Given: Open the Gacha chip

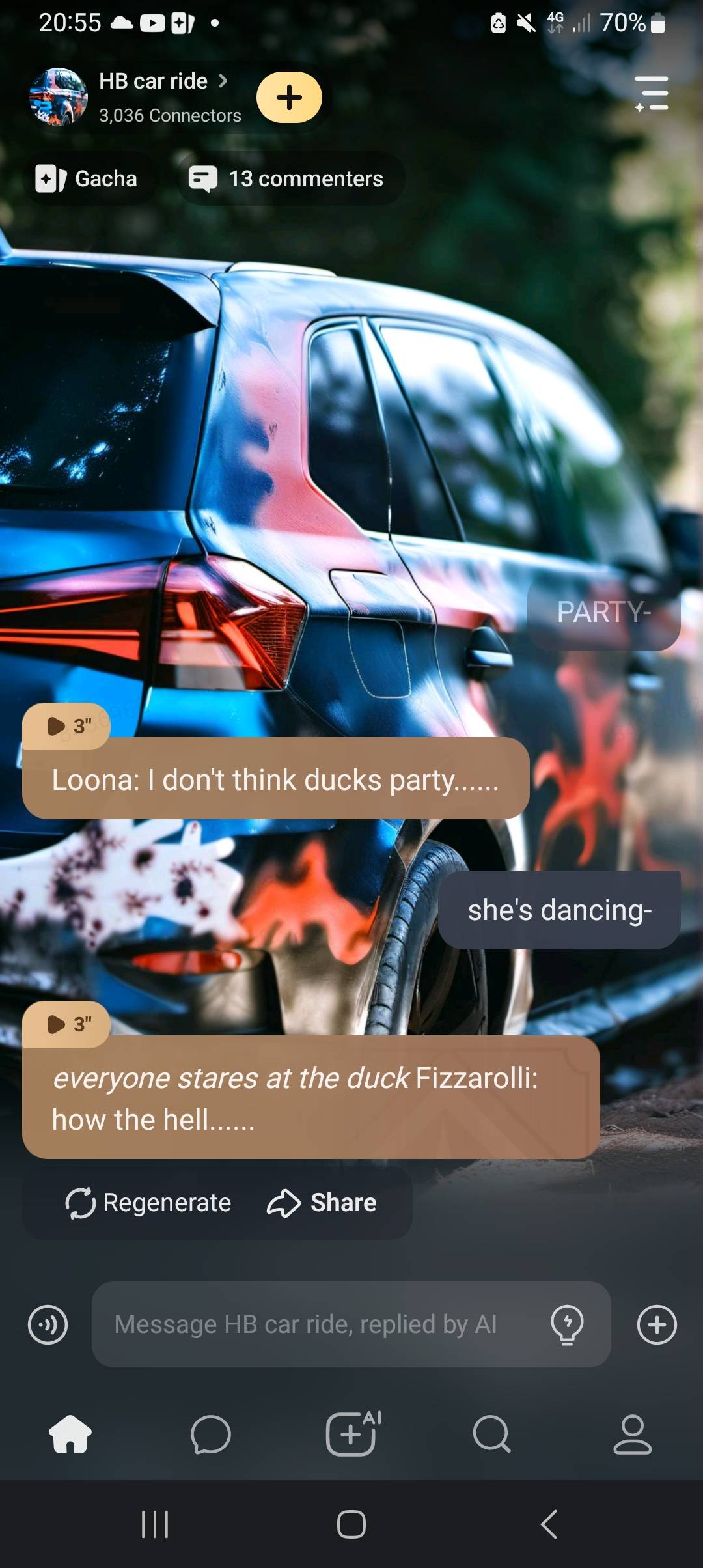Looking at the screenshot, I should (87, 178).
